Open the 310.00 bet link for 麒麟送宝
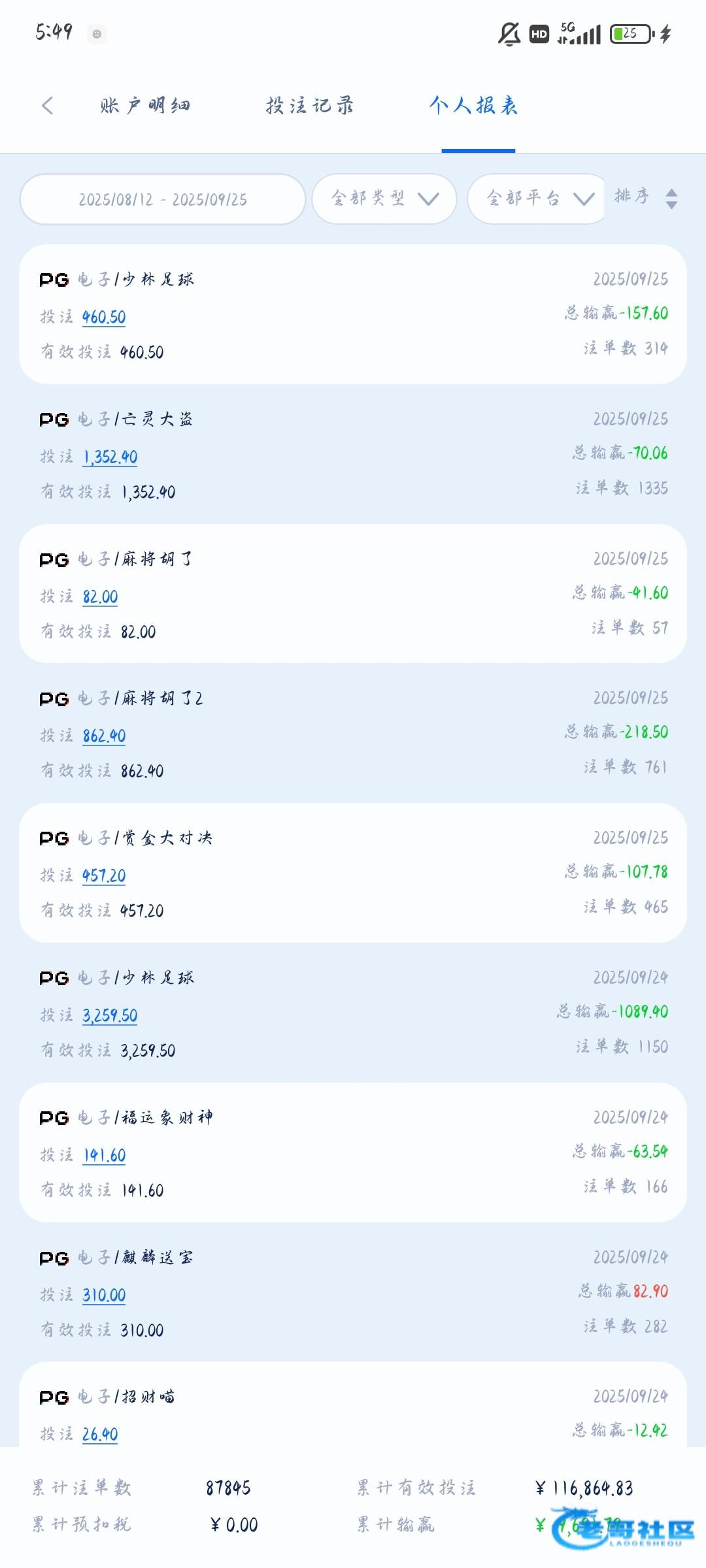 104,1296
